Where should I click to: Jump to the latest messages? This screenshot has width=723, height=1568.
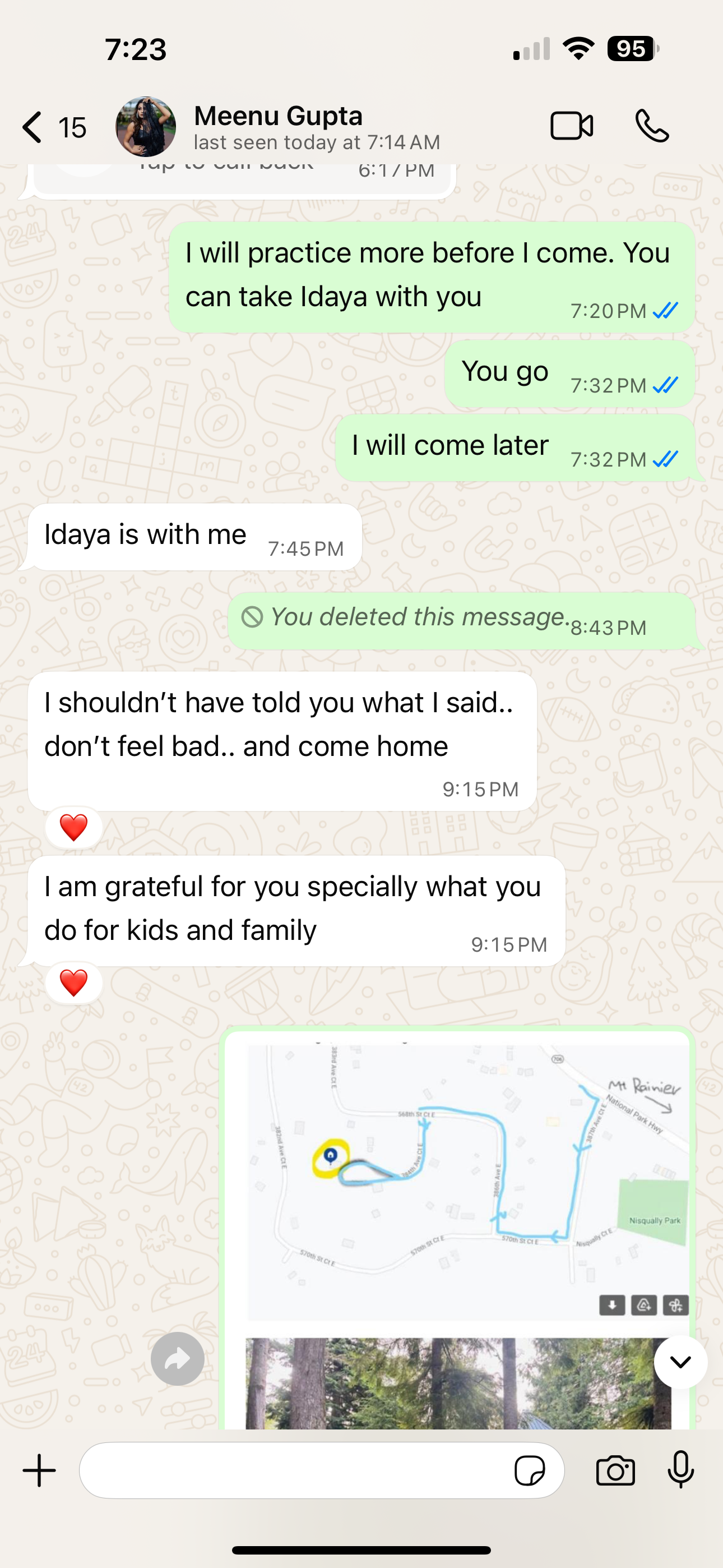pyautogui.click(x=680, y=1362)
